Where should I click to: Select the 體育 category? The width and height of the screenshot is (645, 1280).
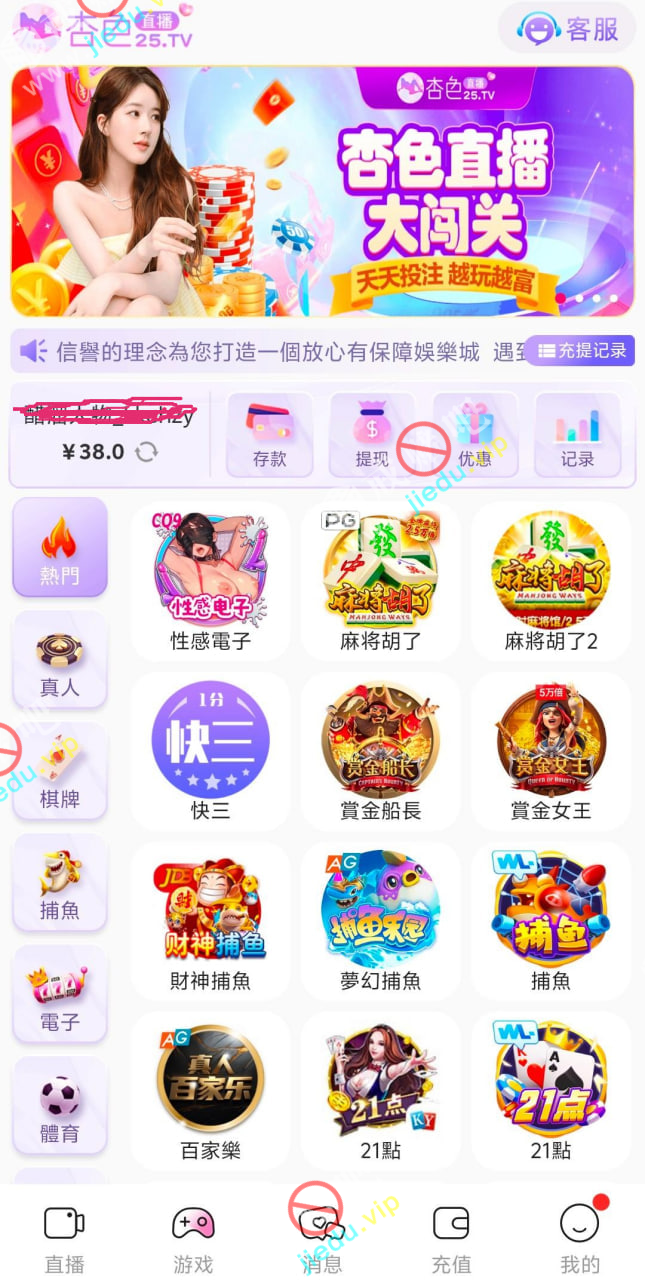tap(60, 1107)
